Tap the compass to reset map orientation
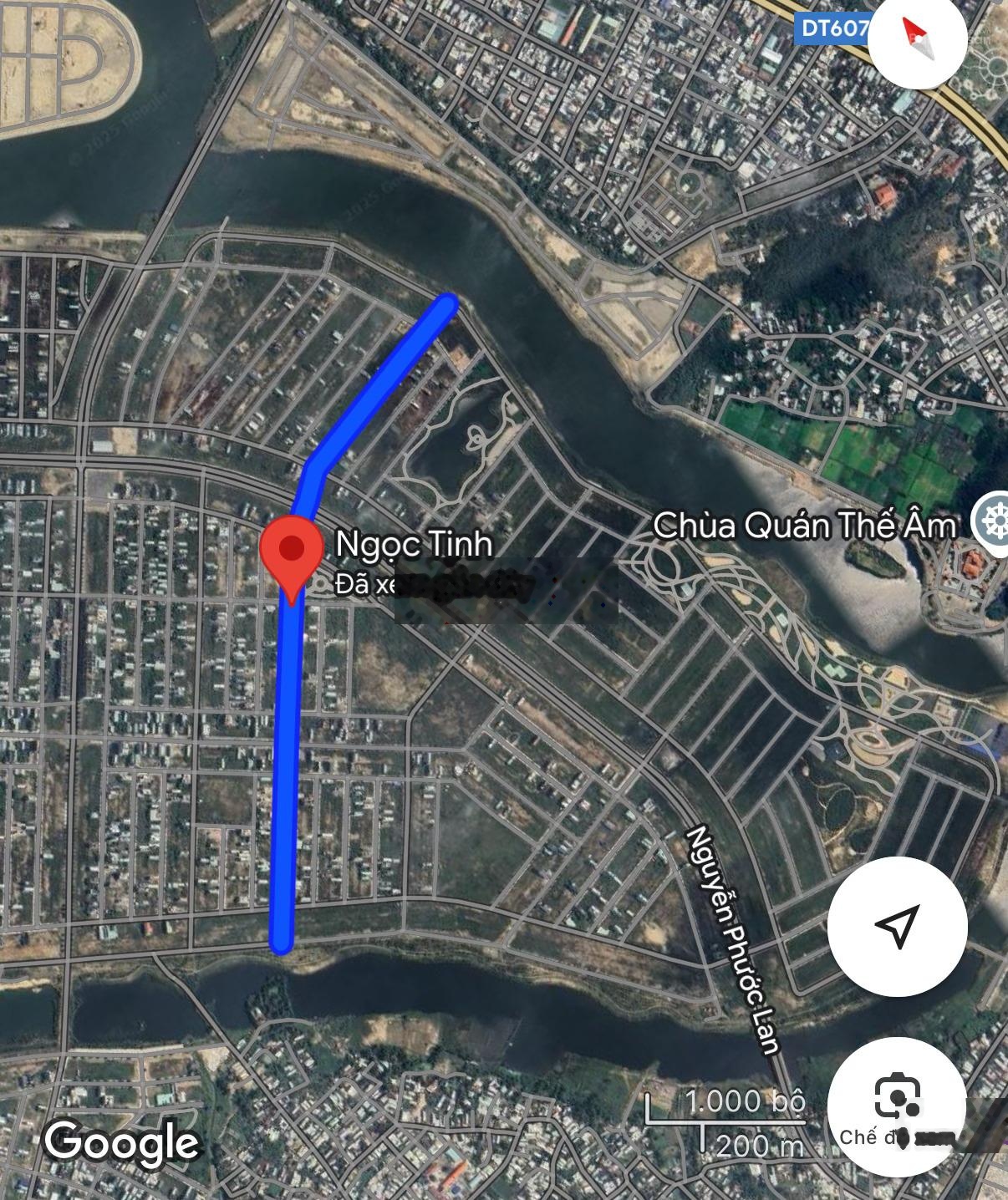Image resolution: width=1008 pixels, height=1200 pixels. (x=917, y=35)
